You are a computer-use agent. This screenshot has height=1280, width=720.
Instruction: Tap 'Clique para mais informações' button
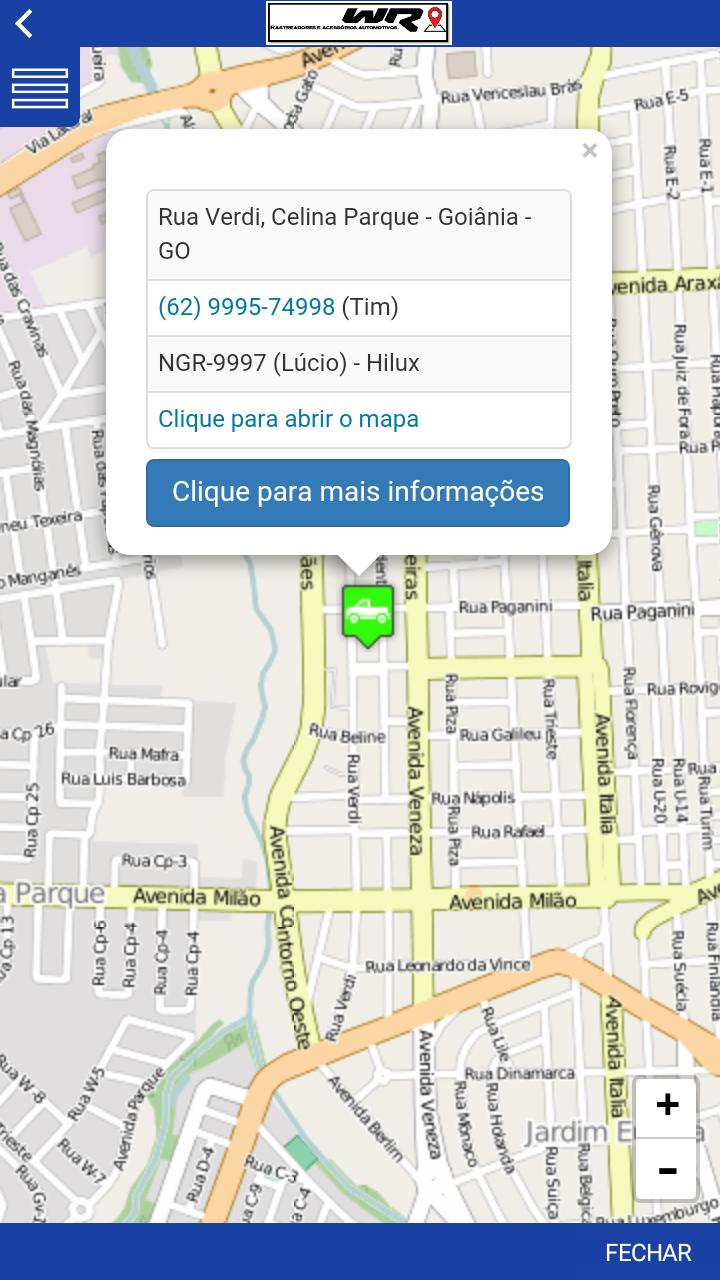[358, 492]
